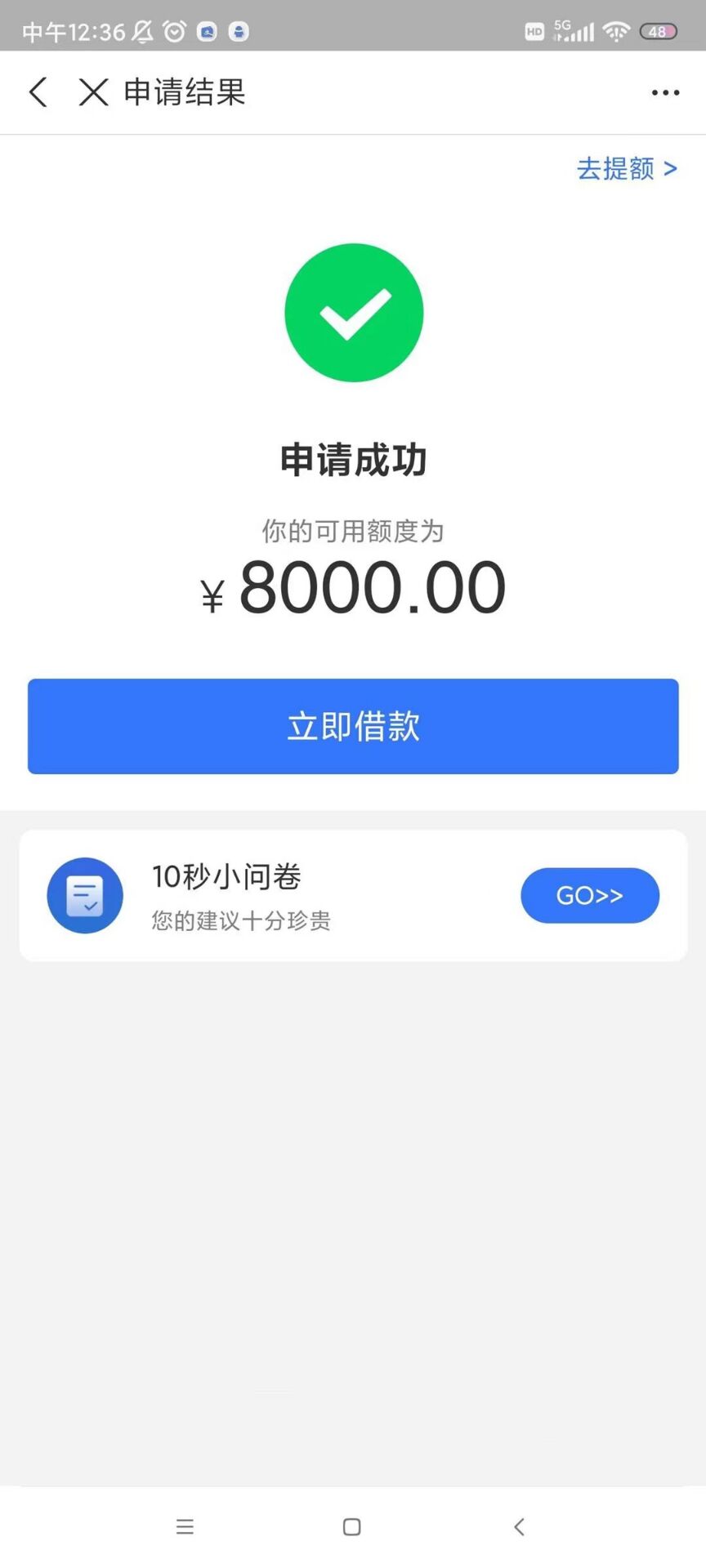This screenshot has height=1568, width=706.
Task: Open the 去提额 link to raise limit
Action: (x=614, y=168)
